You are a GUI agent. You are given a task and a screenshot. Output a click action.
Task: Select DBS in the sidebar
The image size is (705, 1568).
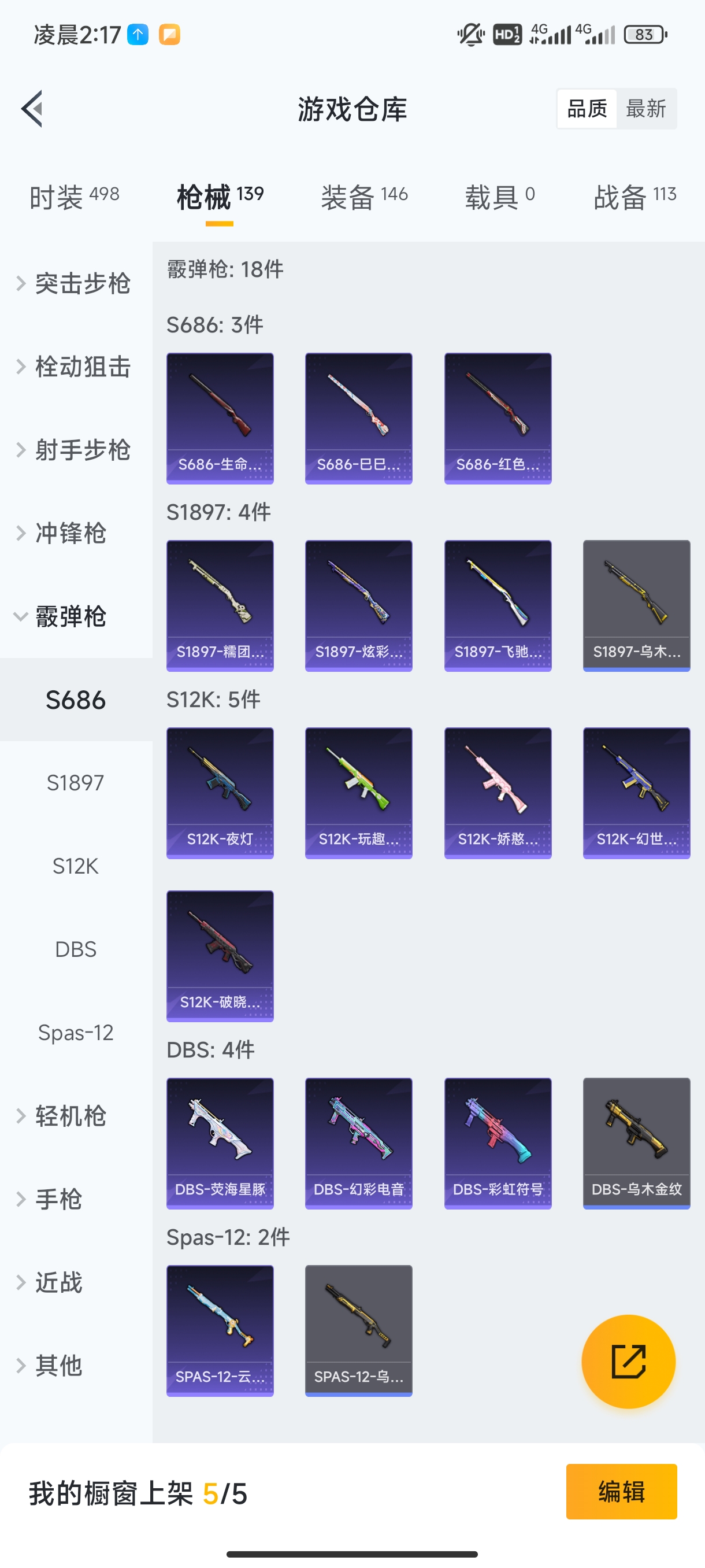click(76, 949)
